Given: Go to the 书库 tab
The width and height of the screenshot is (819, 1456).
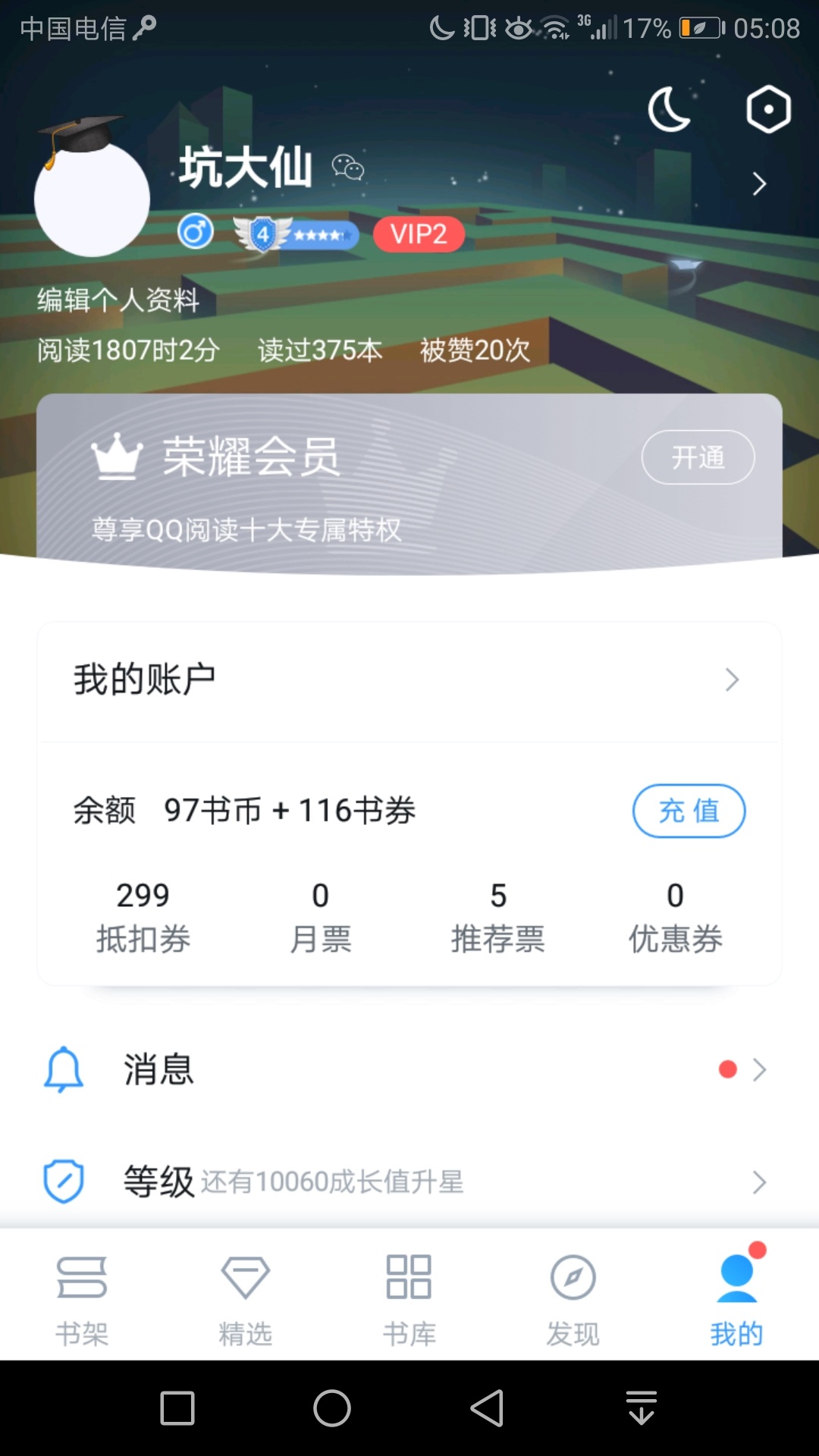Looking at the screenshot, I should click(409, 1297).
